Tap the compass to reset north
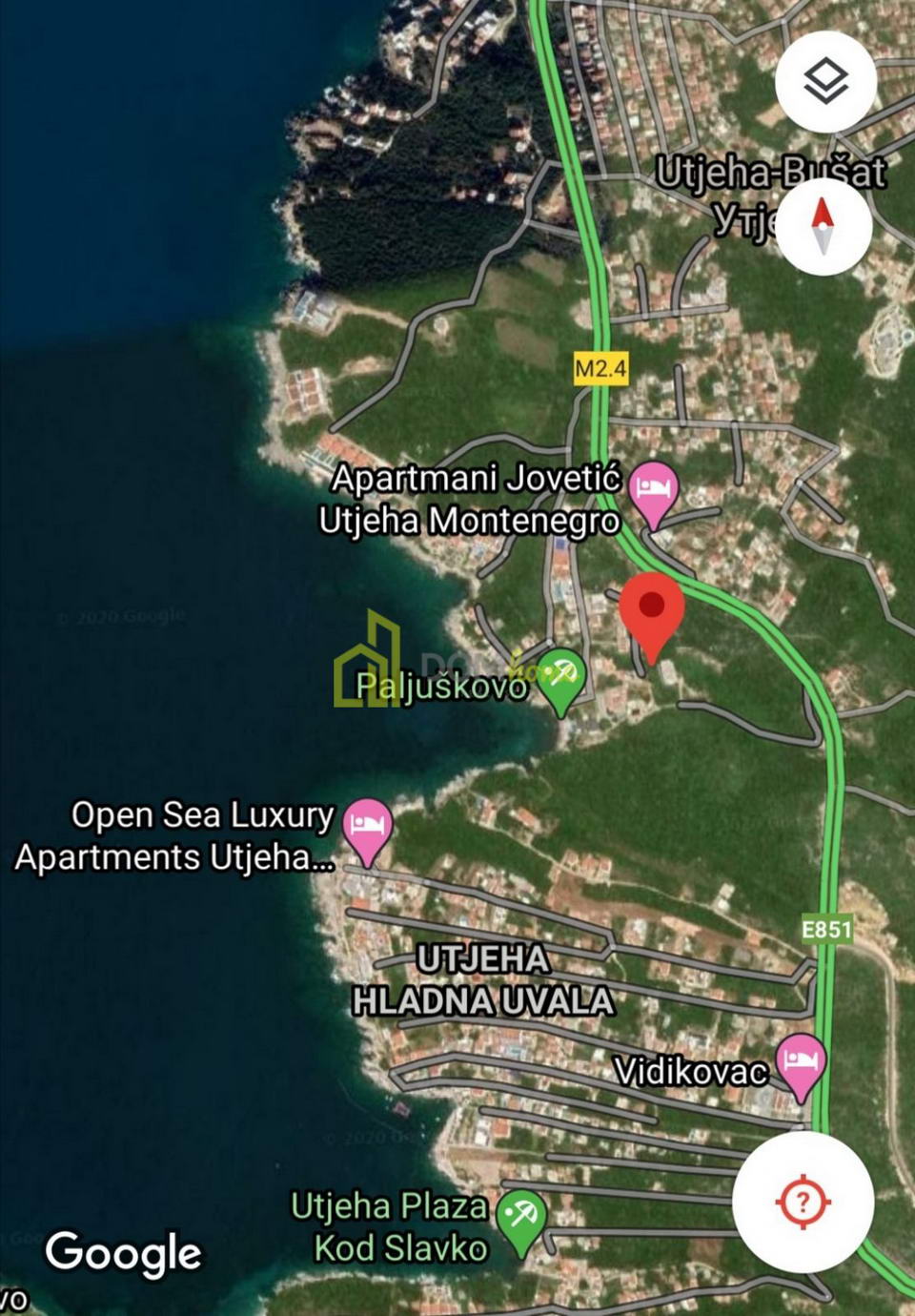 click(x=823, y=227)
